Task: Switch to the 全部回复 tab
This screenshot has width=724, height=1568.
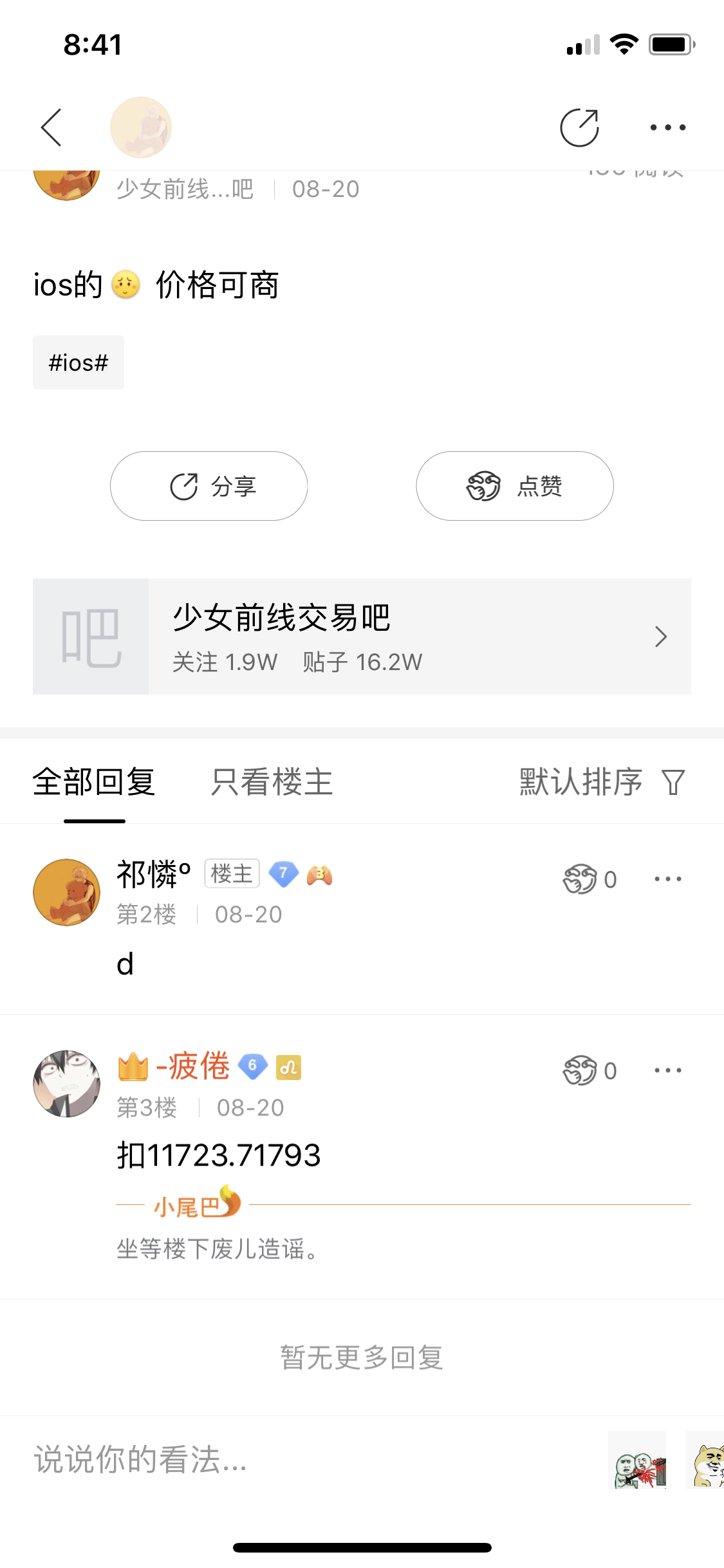Action: pos(94,782)
